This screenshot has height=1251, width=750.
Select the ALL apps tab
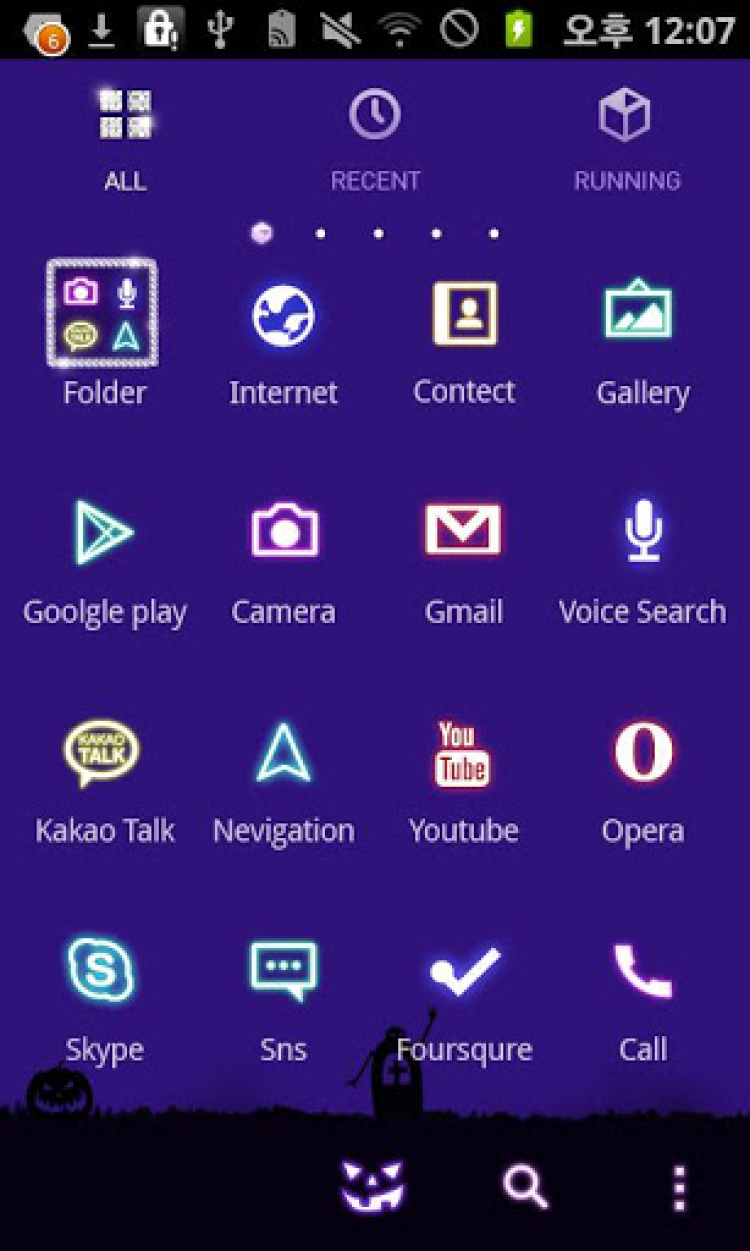(125, 138)
